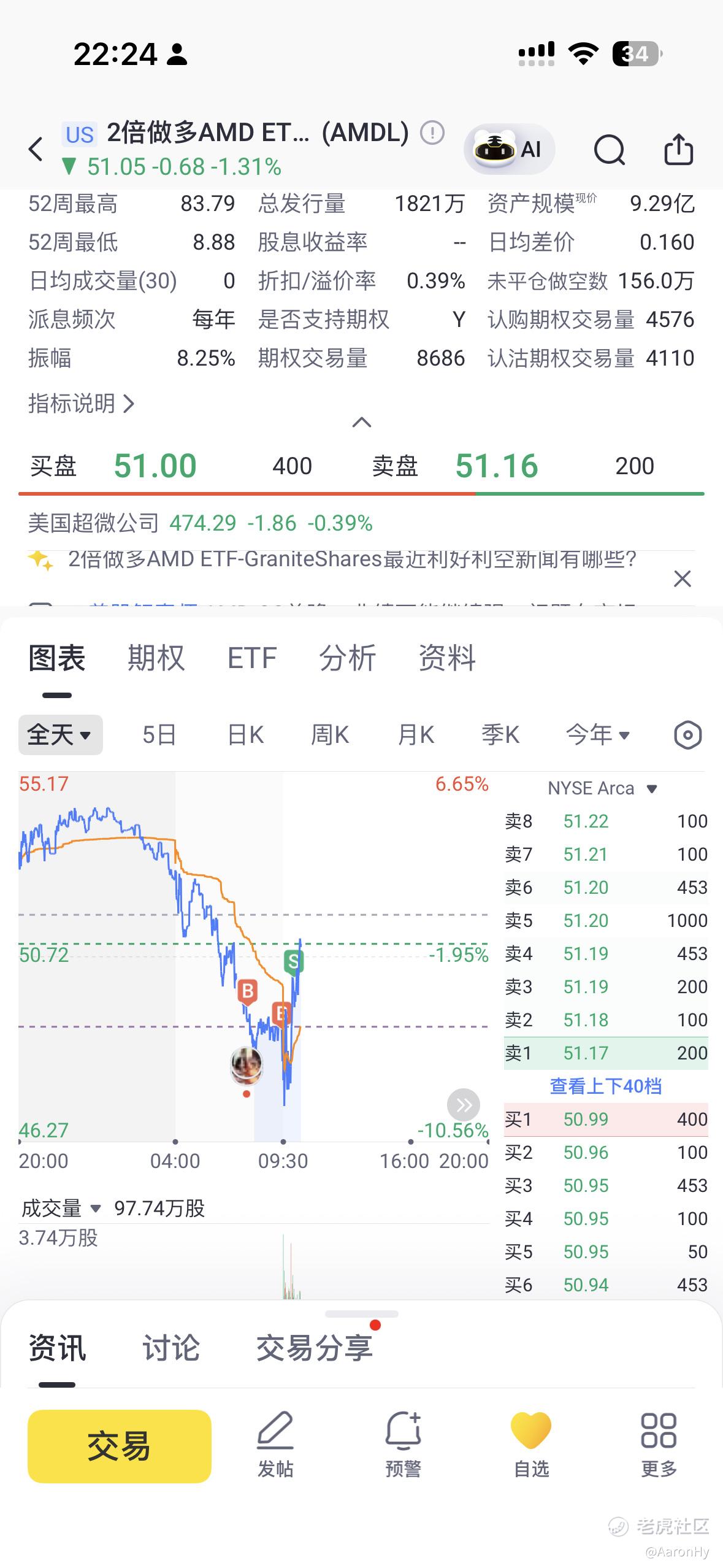Select the 日K chart period
This screenshot has height=1568, width=723.
point(245,734)
